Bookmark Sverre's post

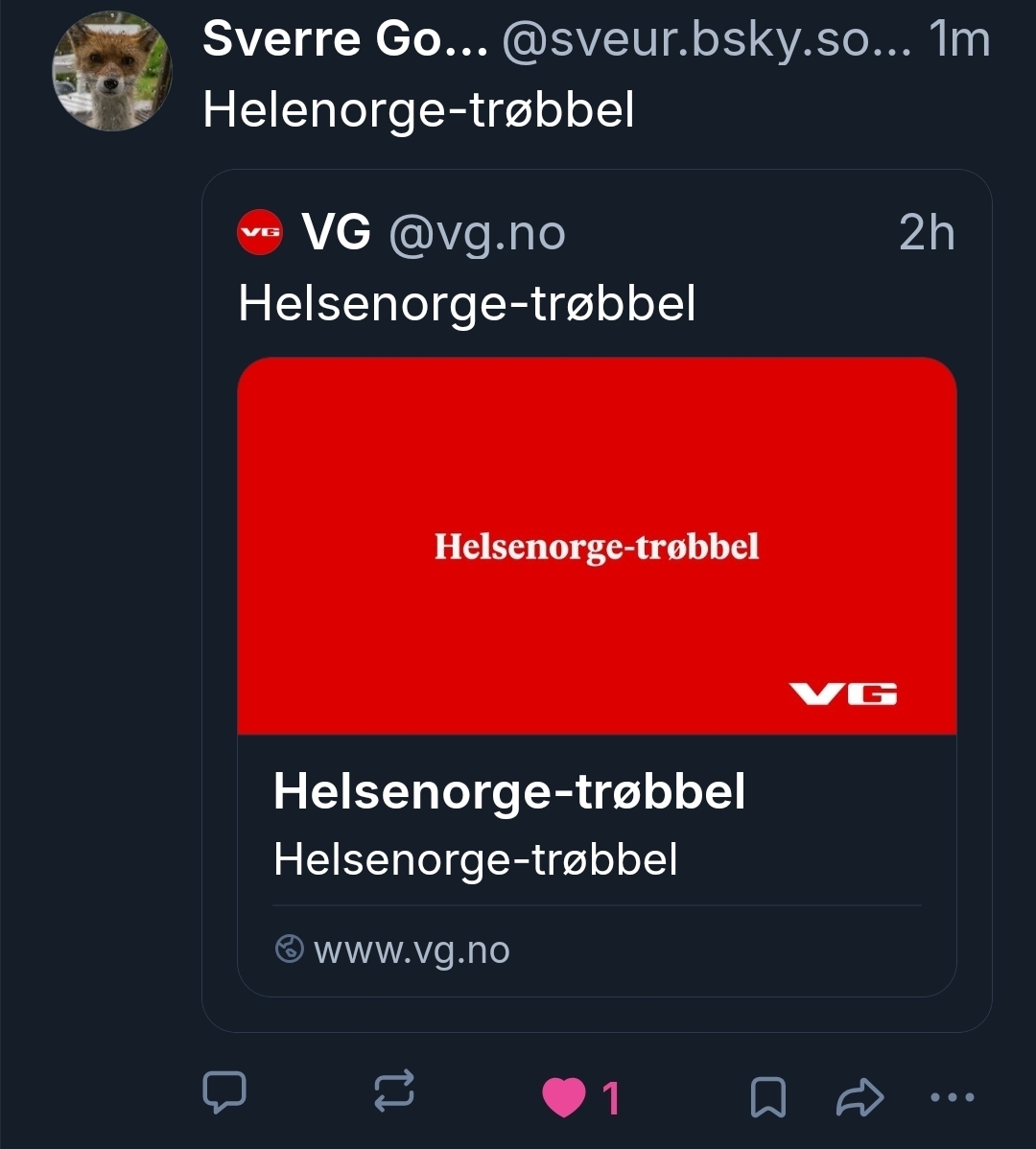[767, 1096]
